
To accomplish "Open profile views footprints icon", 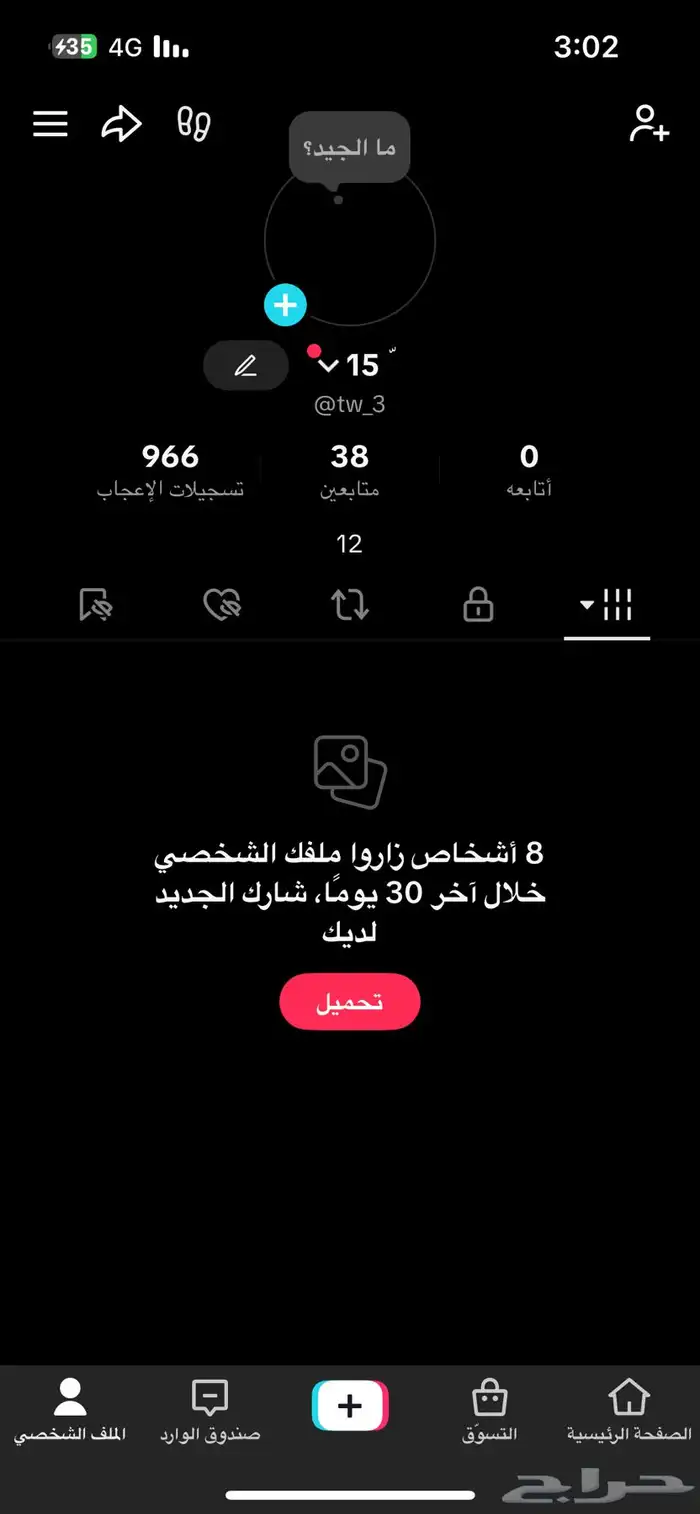I will 193,124.
